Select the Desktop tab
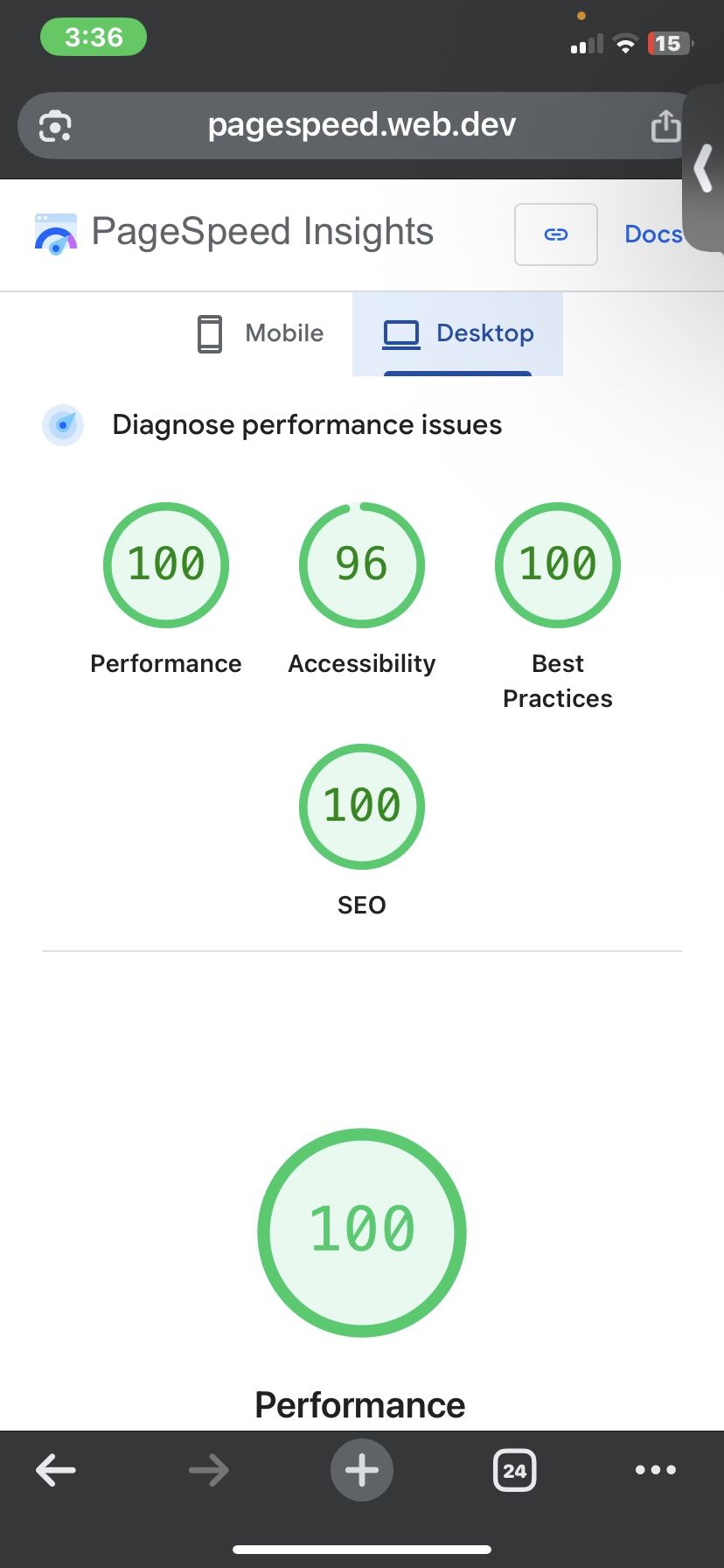Viewport: 724px width, 1568px height. click(458, 333)
